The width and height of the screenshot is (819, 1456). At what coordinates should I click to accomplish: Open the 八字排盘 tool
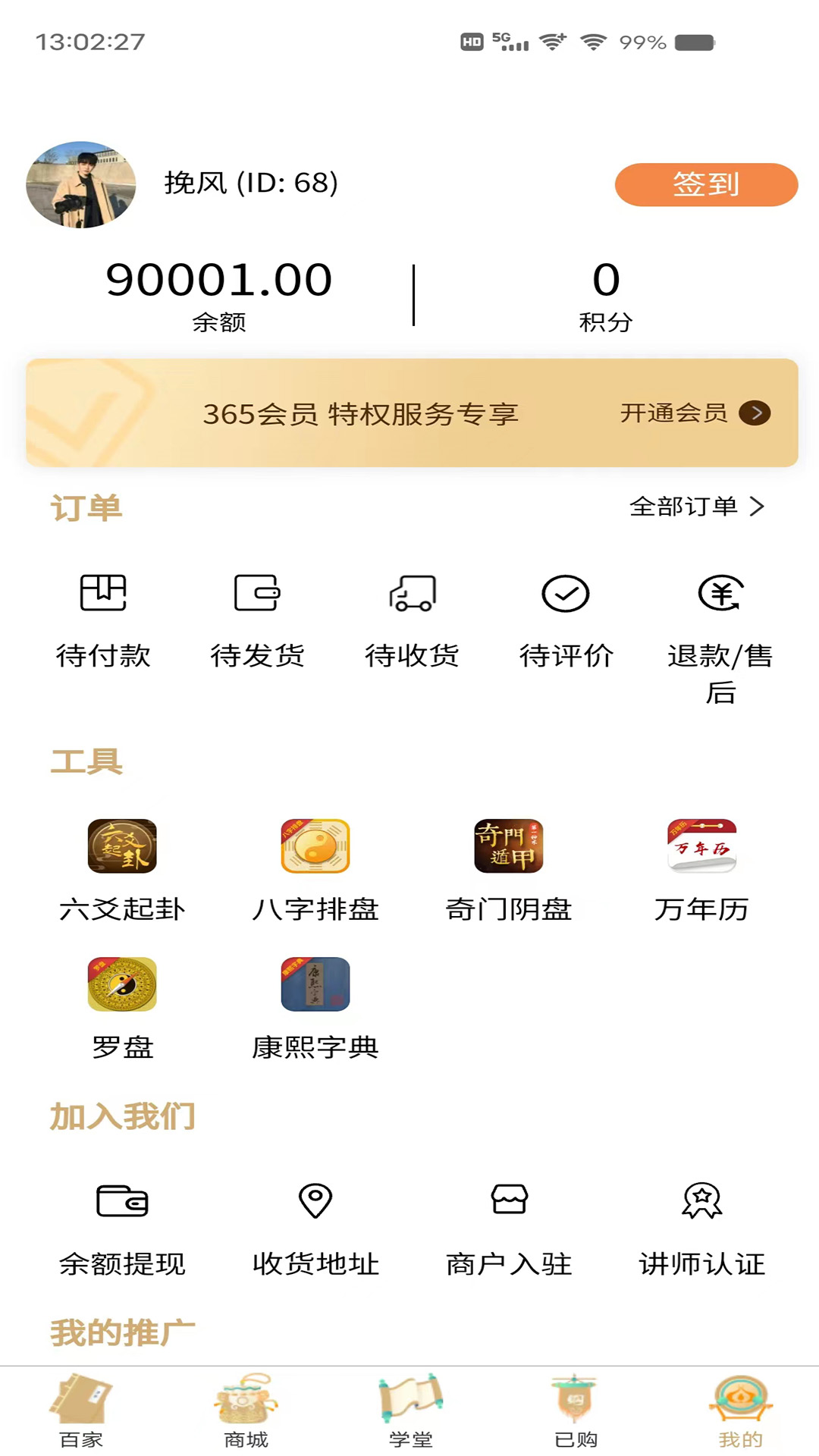click(315, 847)
